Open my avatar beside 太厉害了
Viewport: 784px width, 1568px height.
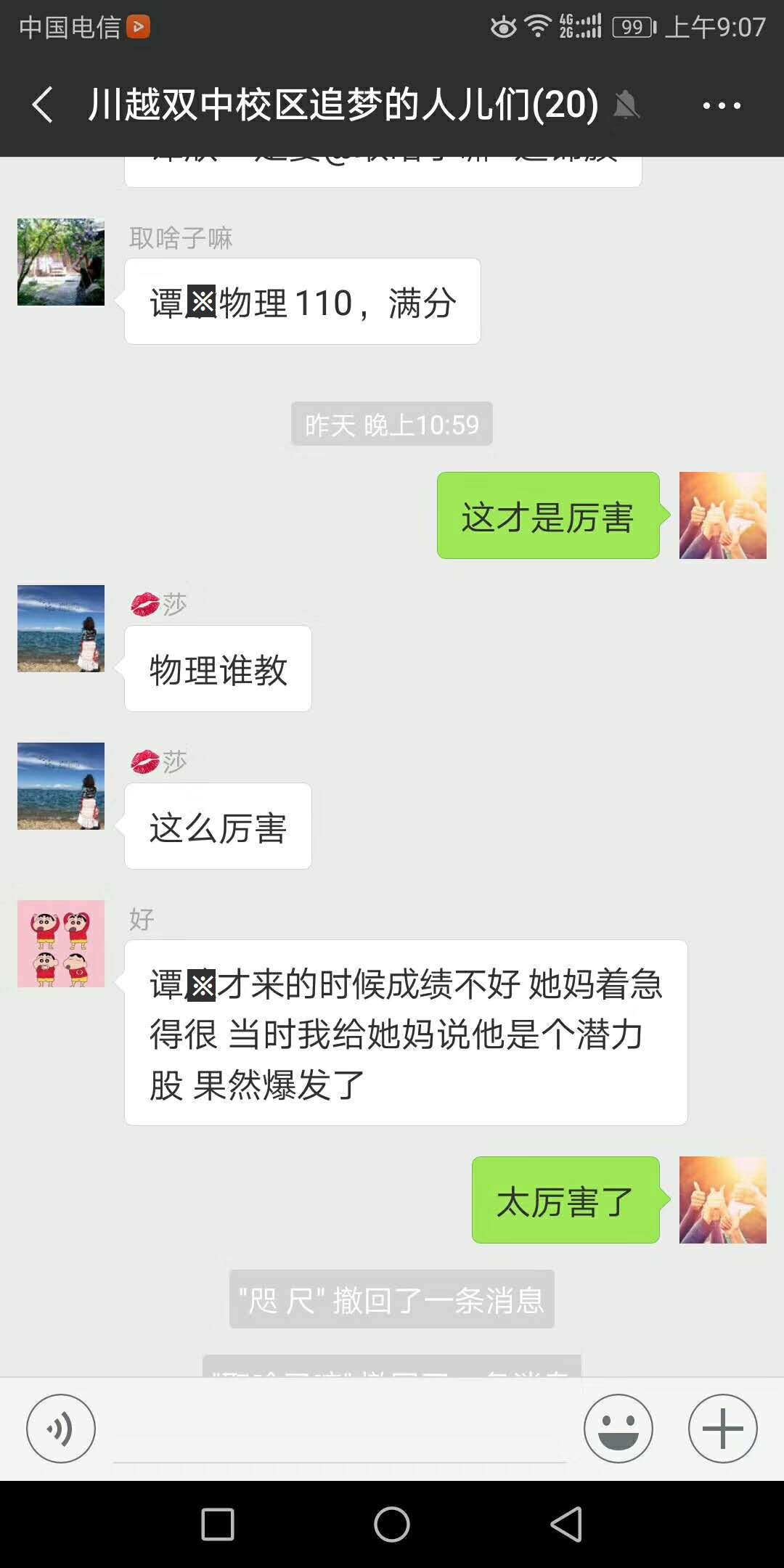pos(722,1200)
